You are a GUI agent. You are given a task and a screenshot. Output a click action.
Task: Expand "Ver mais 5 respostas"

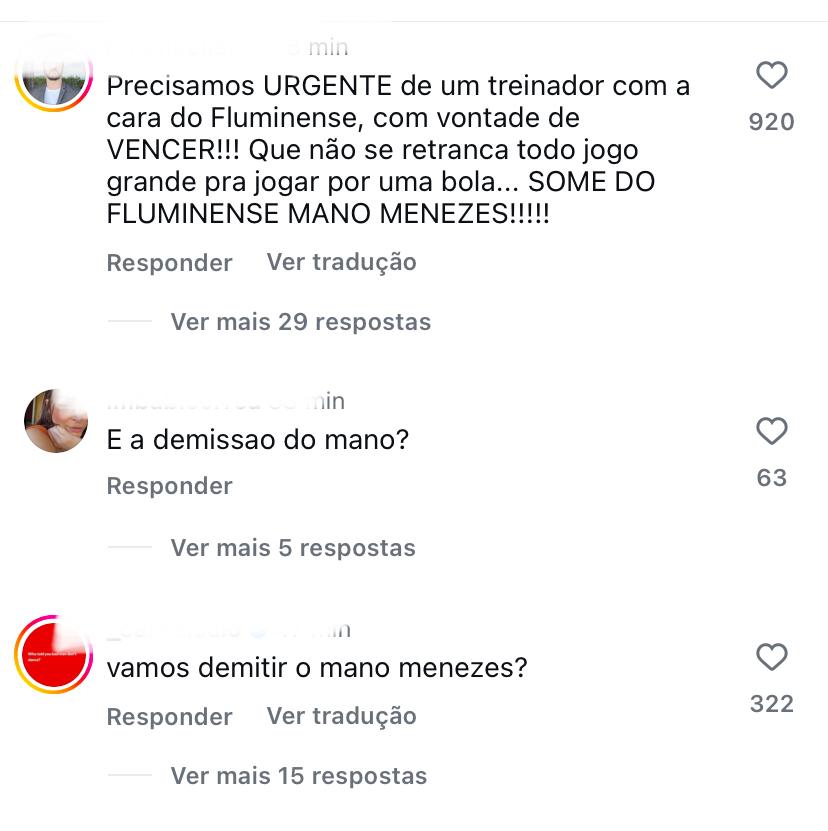pyautogui.click(x=292, y=548)
